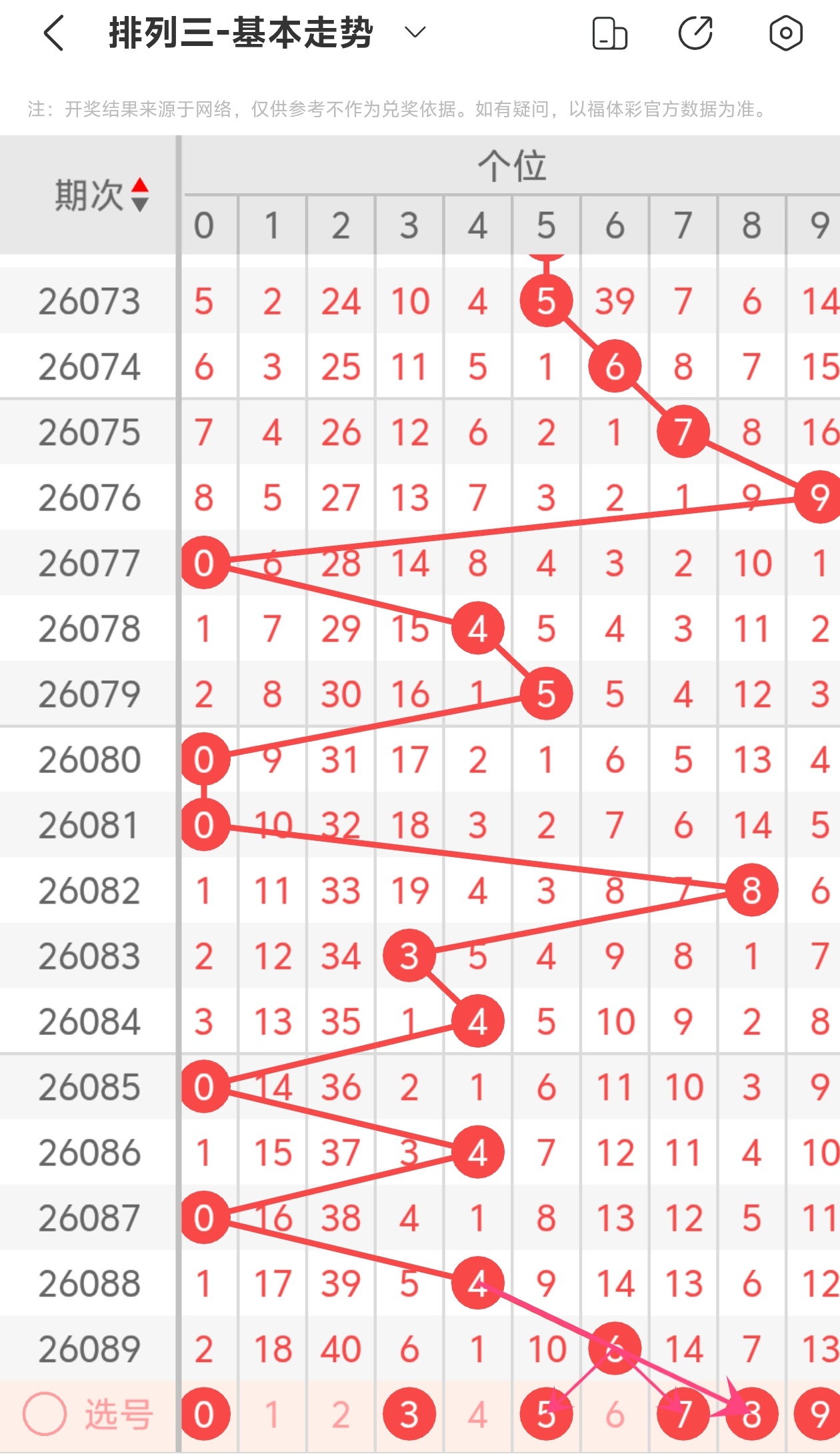Select number 2 in the 选号 row
The image size is (840, 1456).
point(341,1414)
